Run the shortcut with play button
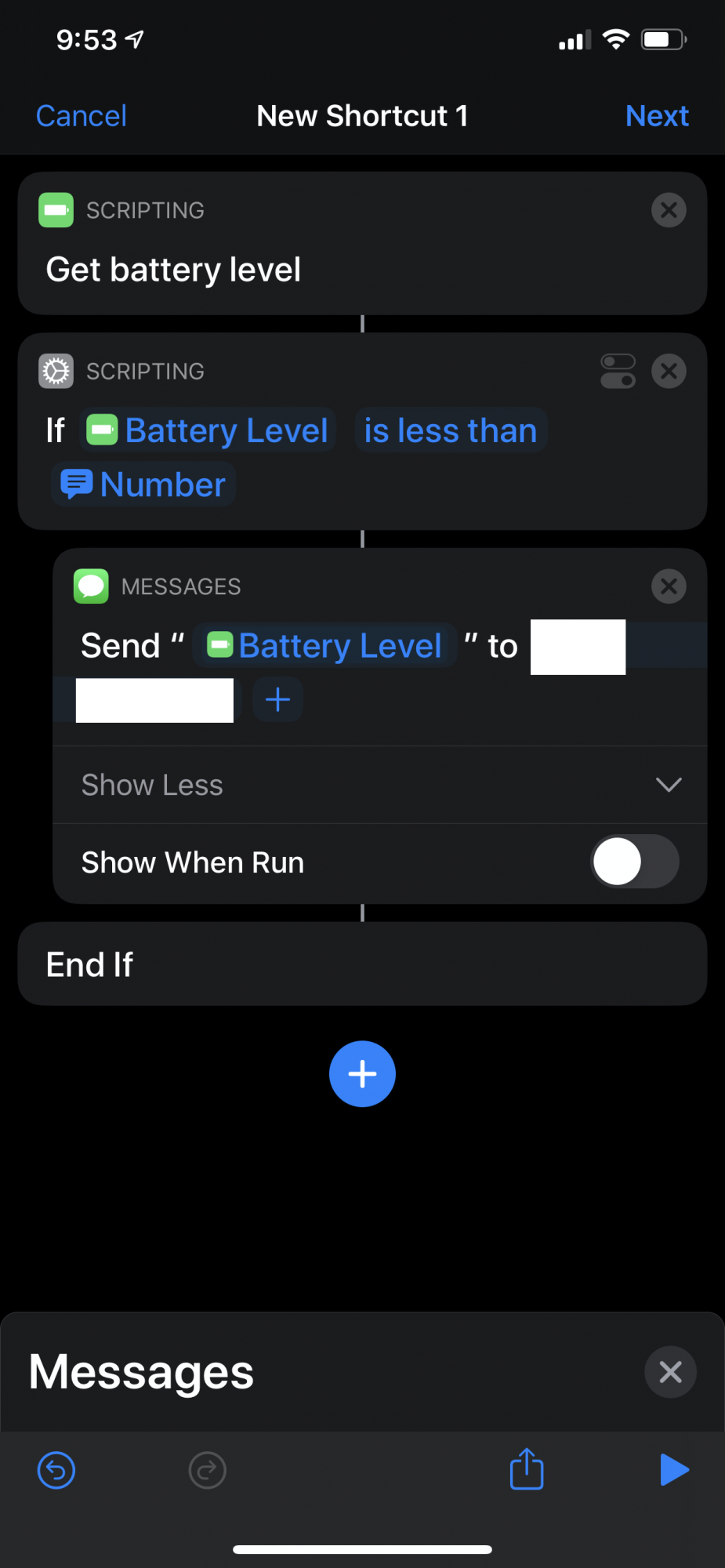Viewport: 725px width, 1568px height. [x=674, y=1470]
